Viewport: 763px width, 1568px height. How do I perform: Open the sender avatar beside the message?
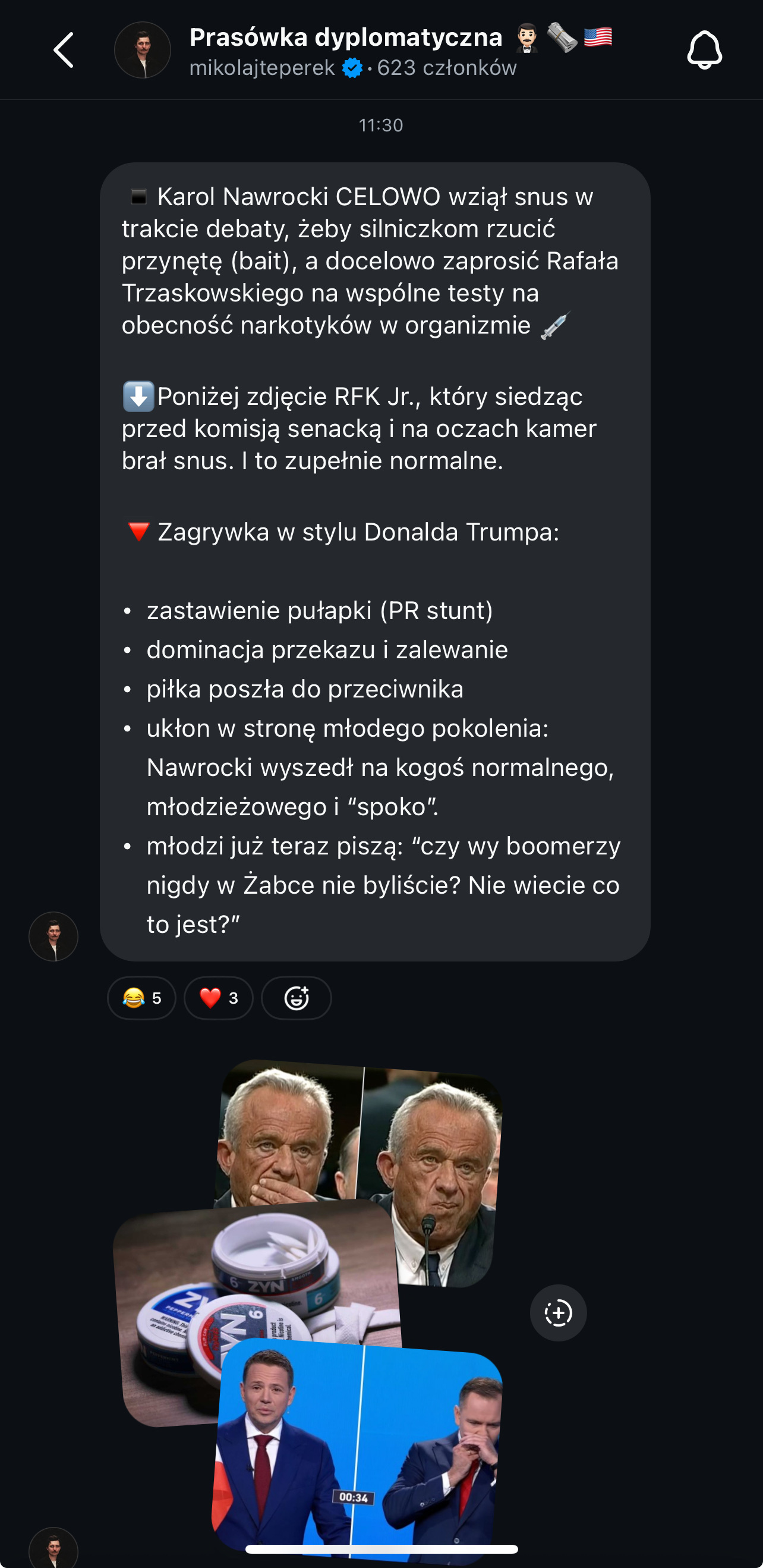pos(53,936)
